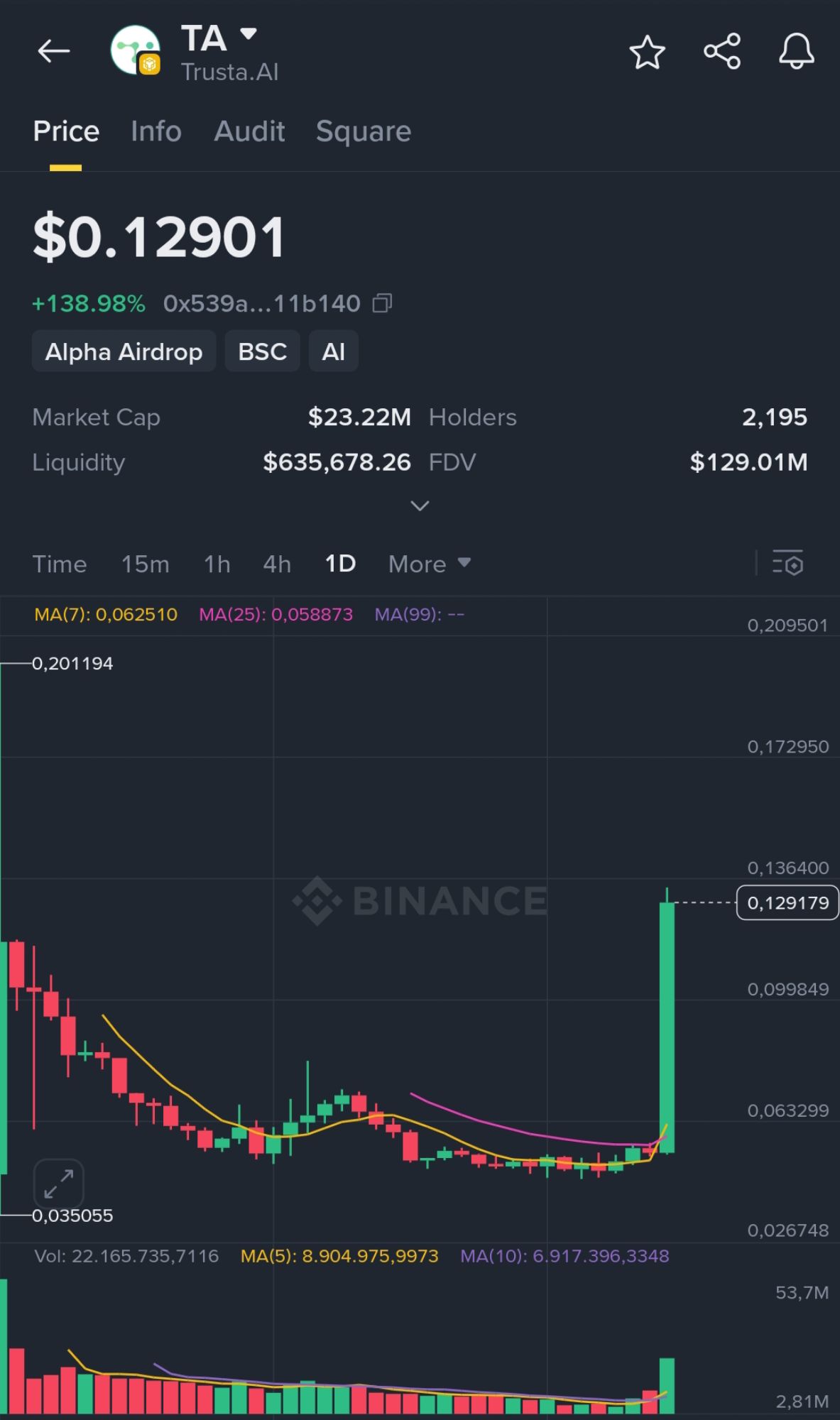Switch to the Info tab
This screenshot has height=1420, width=840.
click(x=156, y=131)
